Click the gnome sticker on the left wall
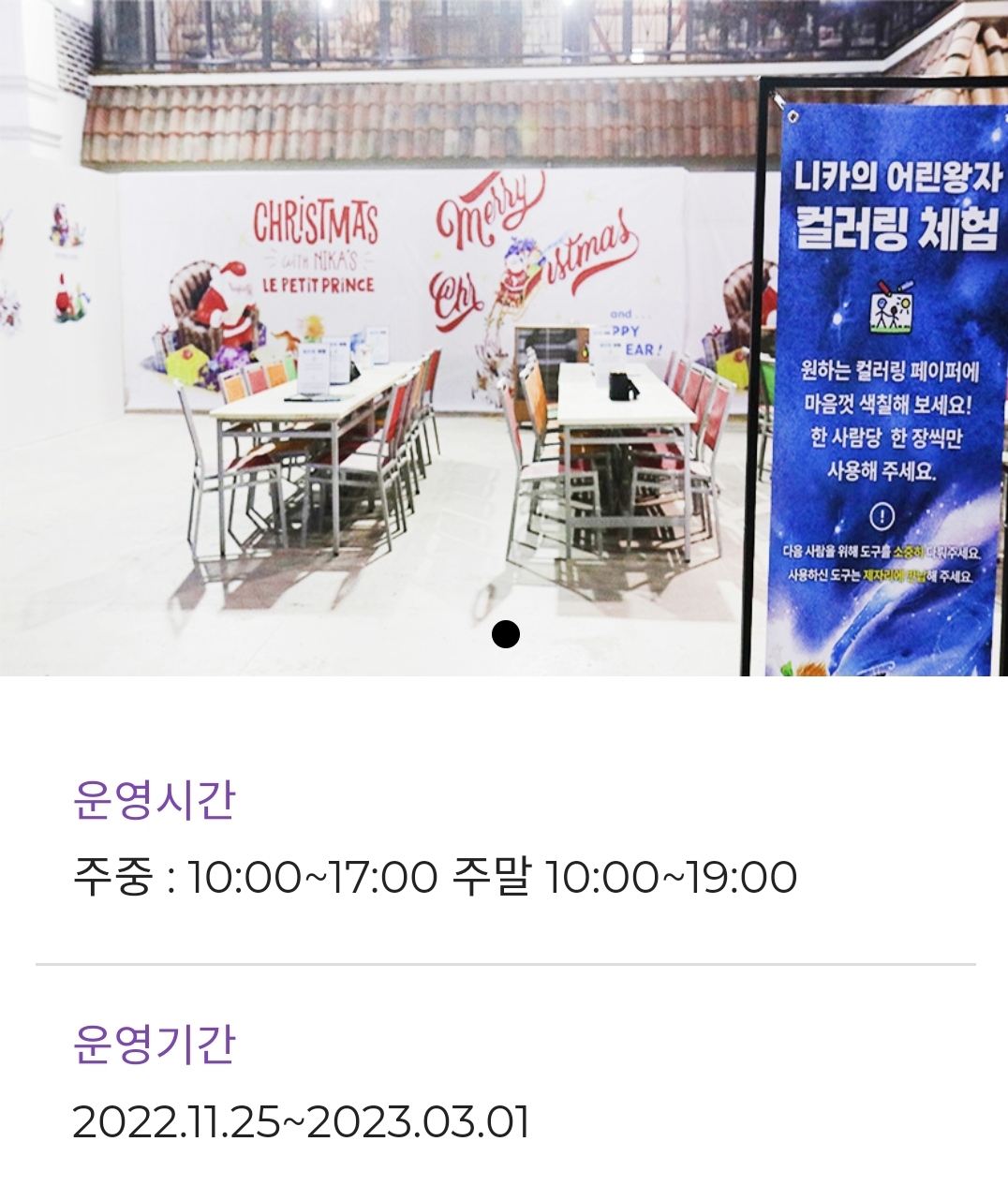The width and height of the screenshot is (1008, 1186). click(x=61, y=223)
